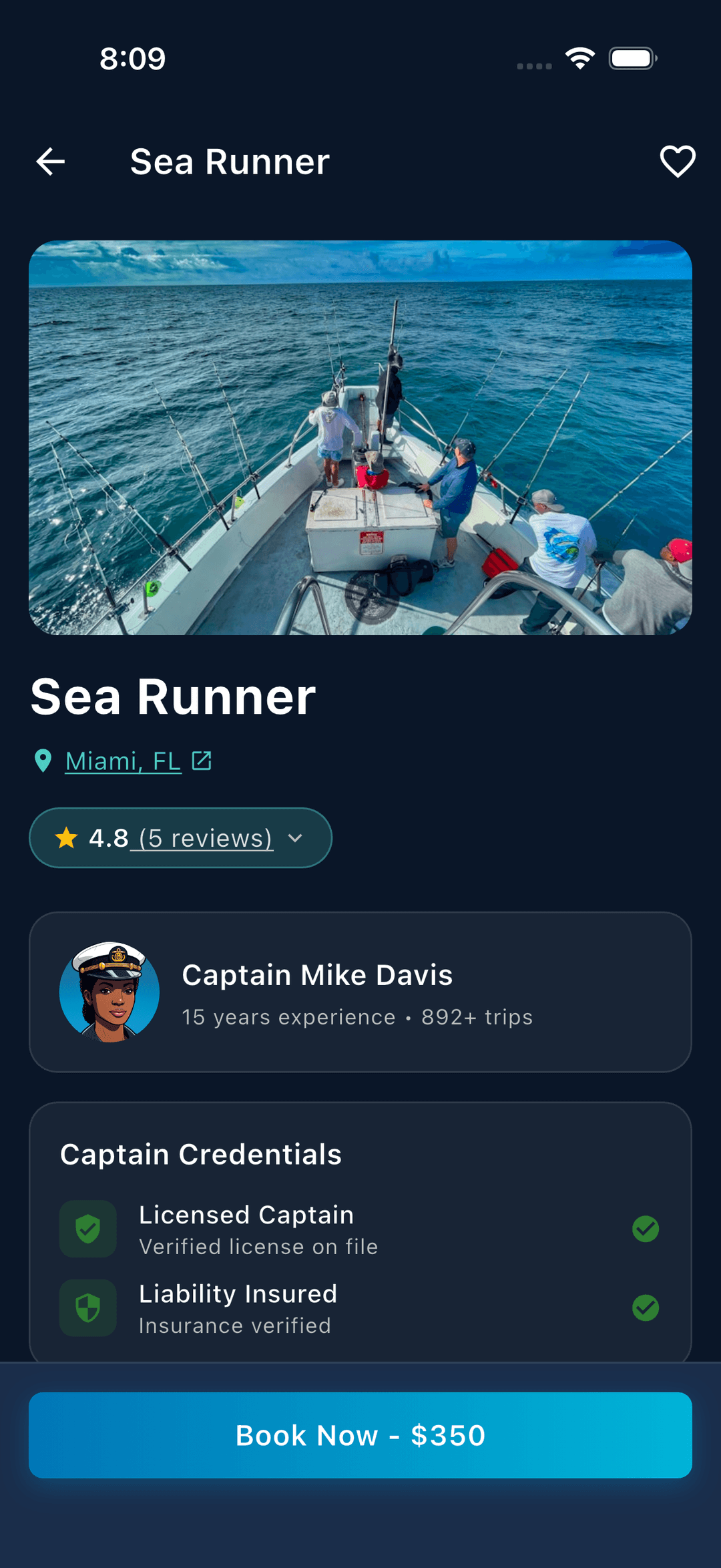Toggle the favorite heart for Sea Runner
The image size is (721, 1568).
(677, 160)
